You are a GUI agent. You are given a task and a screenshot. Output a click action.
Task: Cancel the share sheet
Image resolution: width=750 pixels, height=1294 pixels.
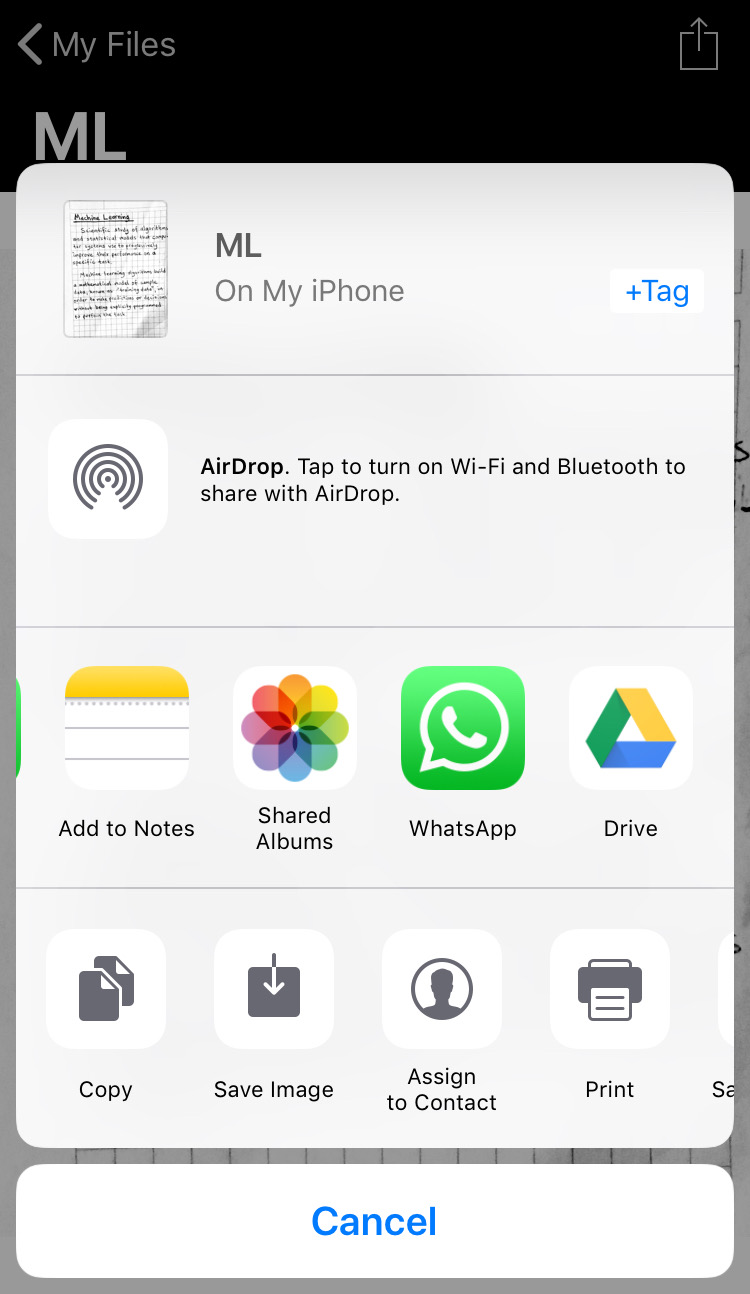[374, 1221]
